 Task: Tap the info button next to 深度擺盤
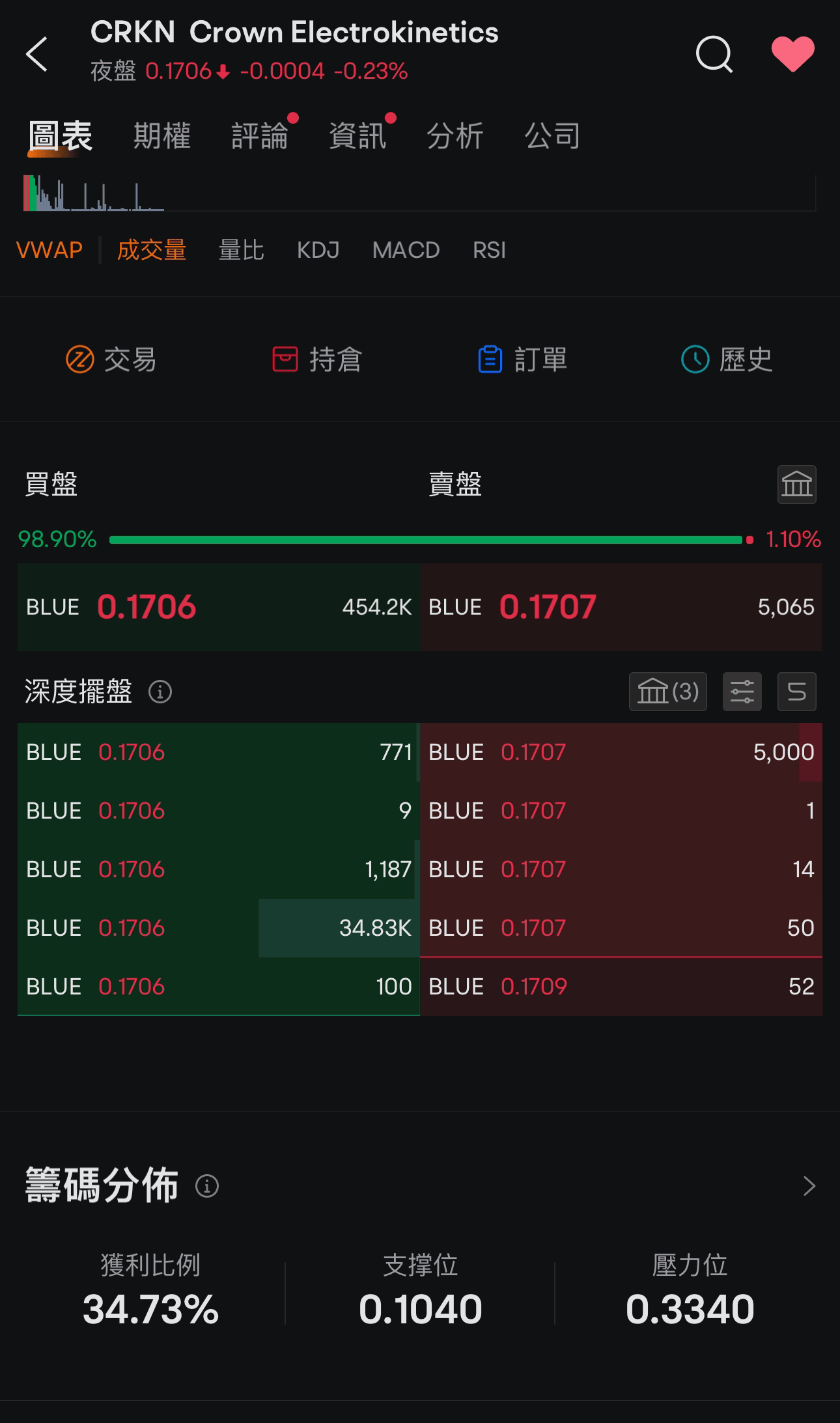pyautogui.click(x=160, y=692)
